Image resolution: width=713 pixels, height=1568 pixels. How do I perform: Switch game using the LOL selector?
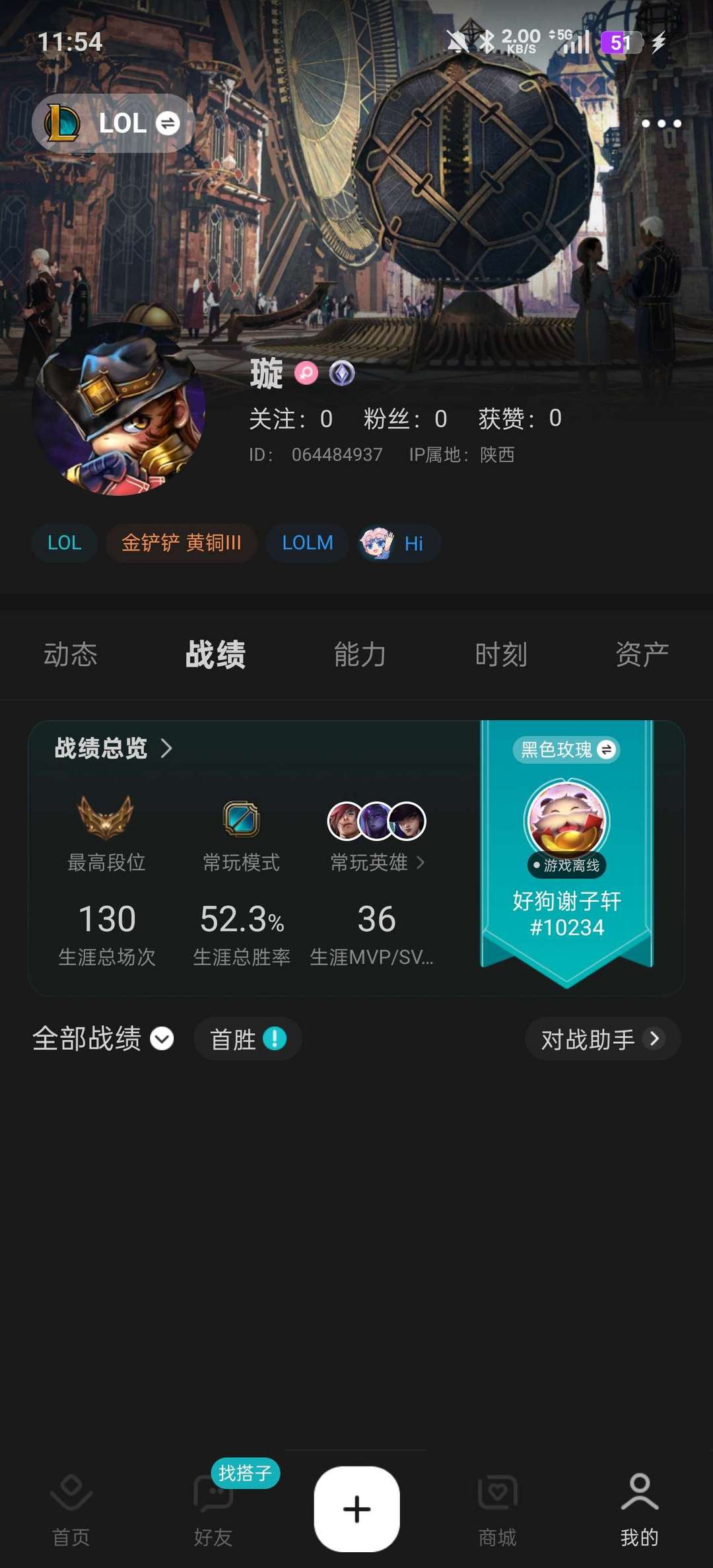[113, 123]
